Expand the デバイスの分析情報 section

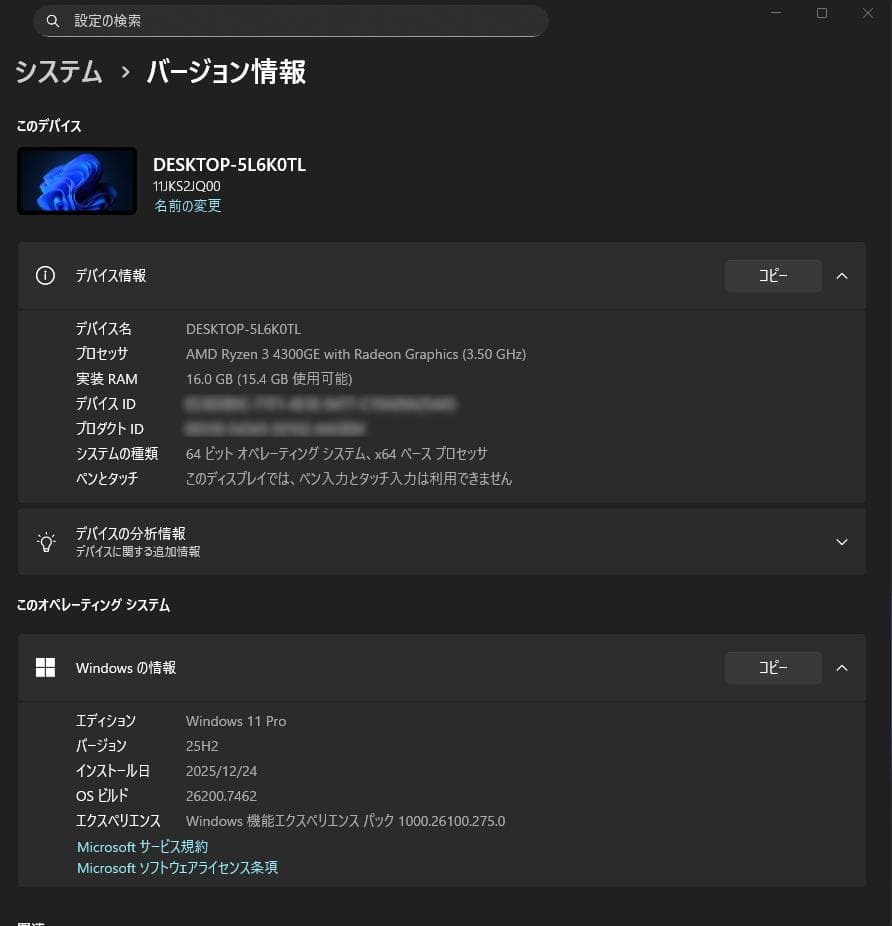coord(842,542)
